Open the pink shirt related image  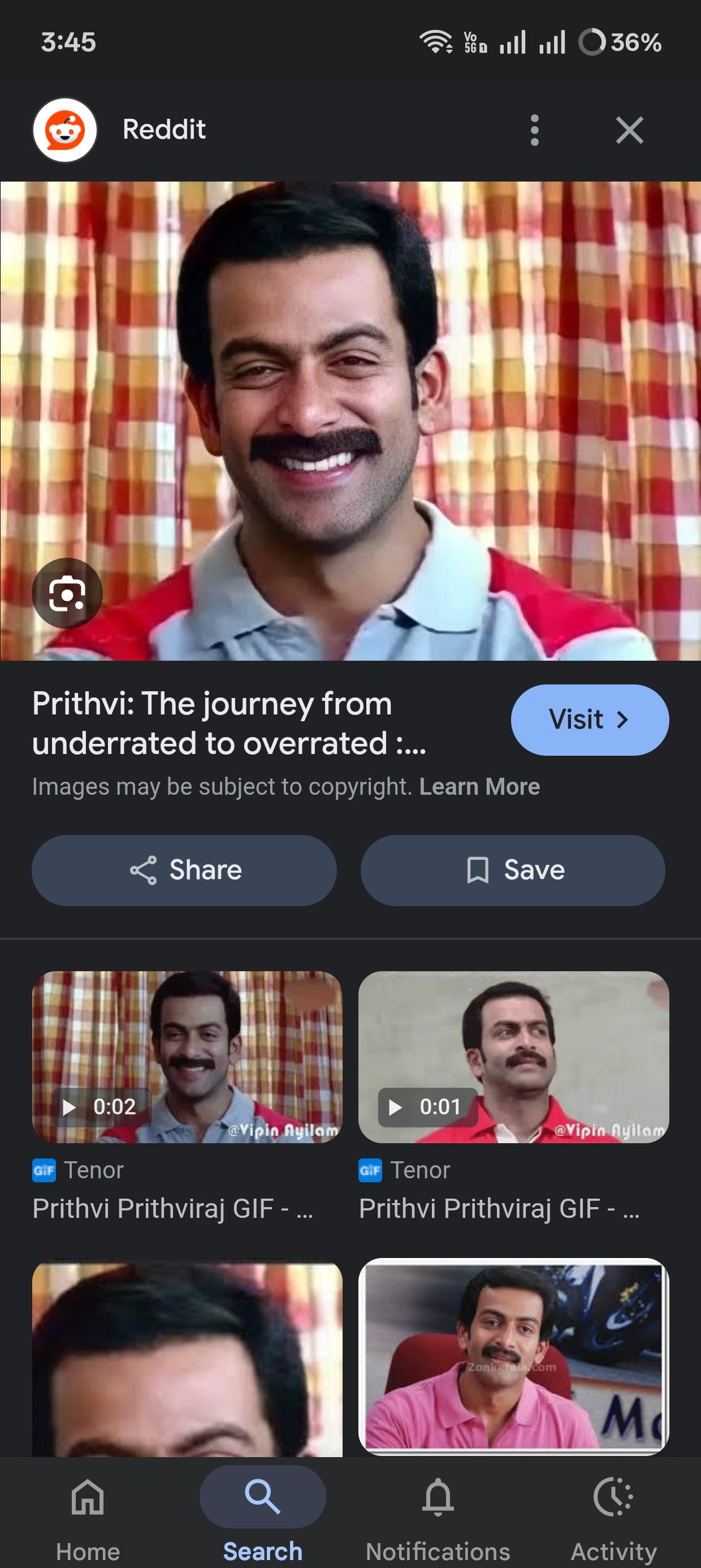(513, 1356)
